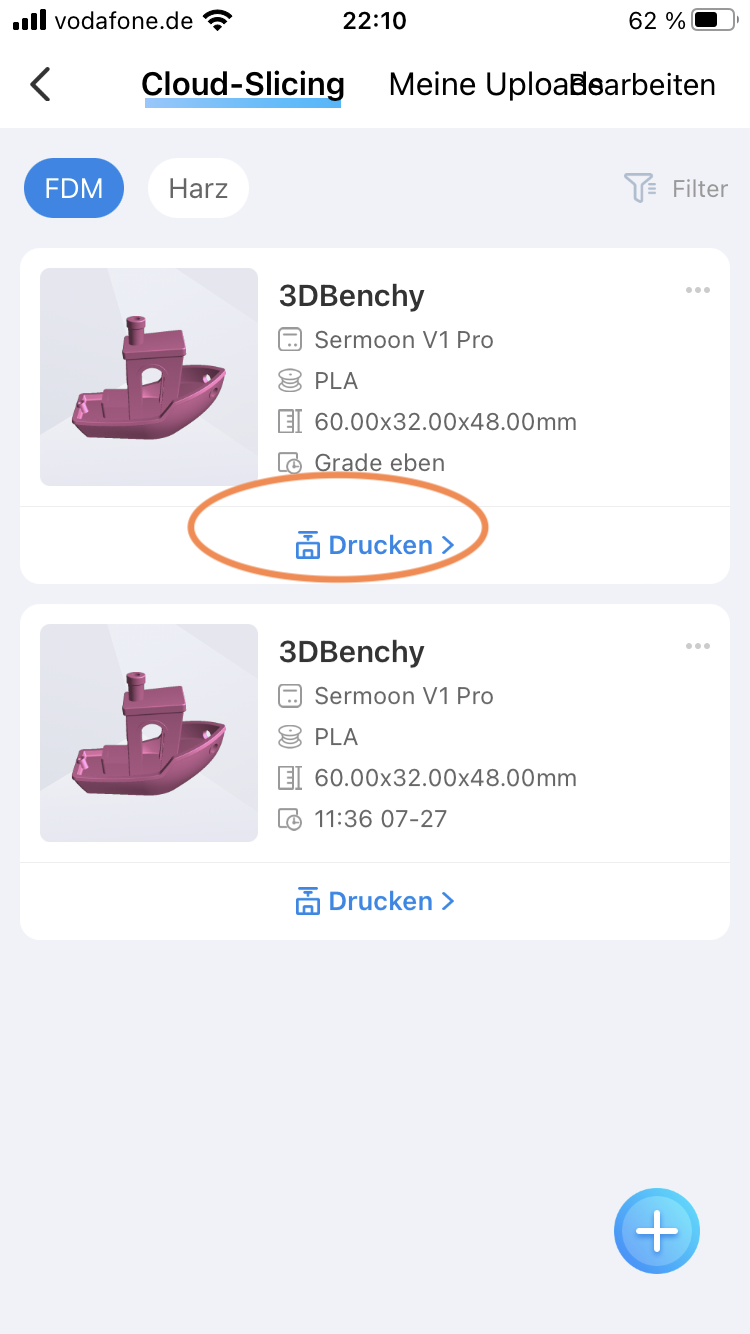Tap Drucken on the 11:36 07-27 3DBenchy

click(375, 901)
